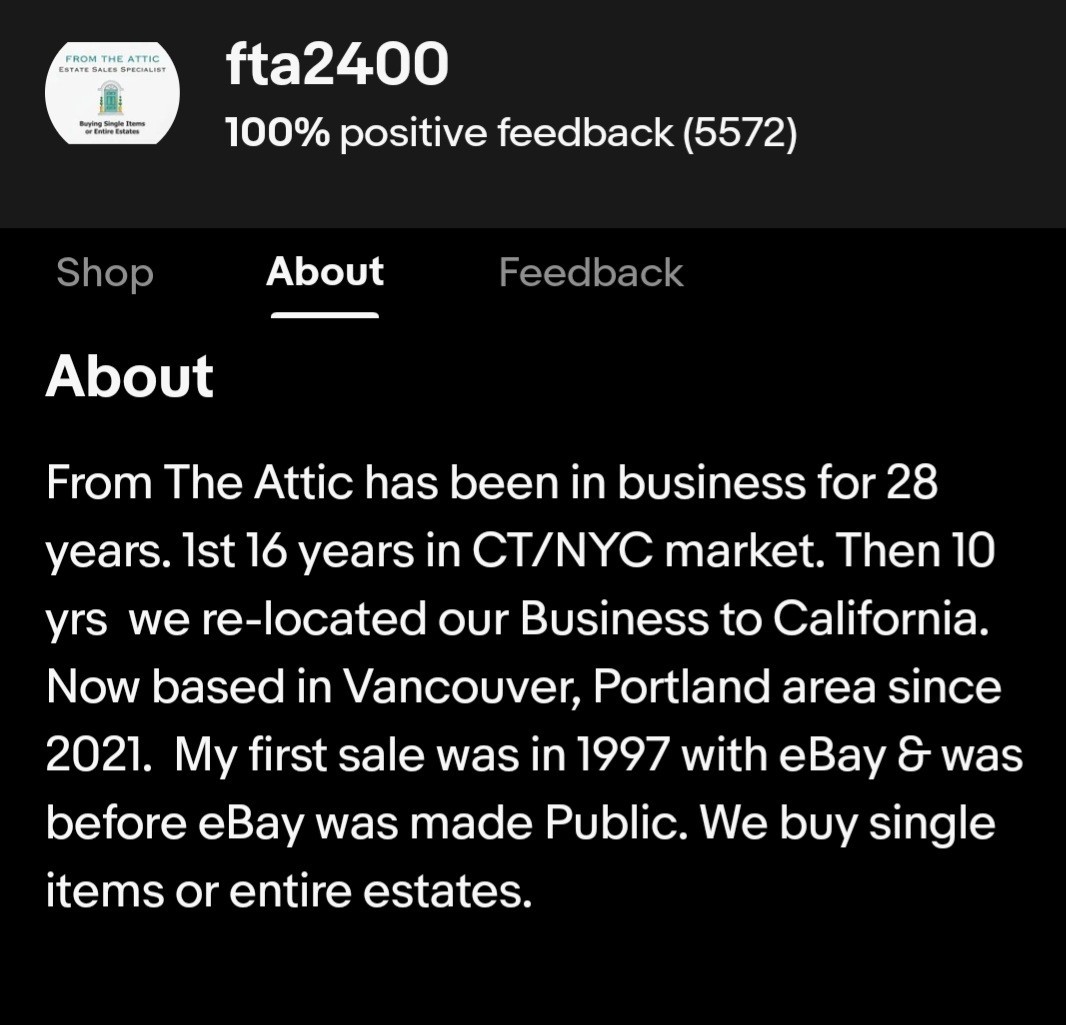Select the About tab
This screenshot has width=1066, height=1025.
325,273
